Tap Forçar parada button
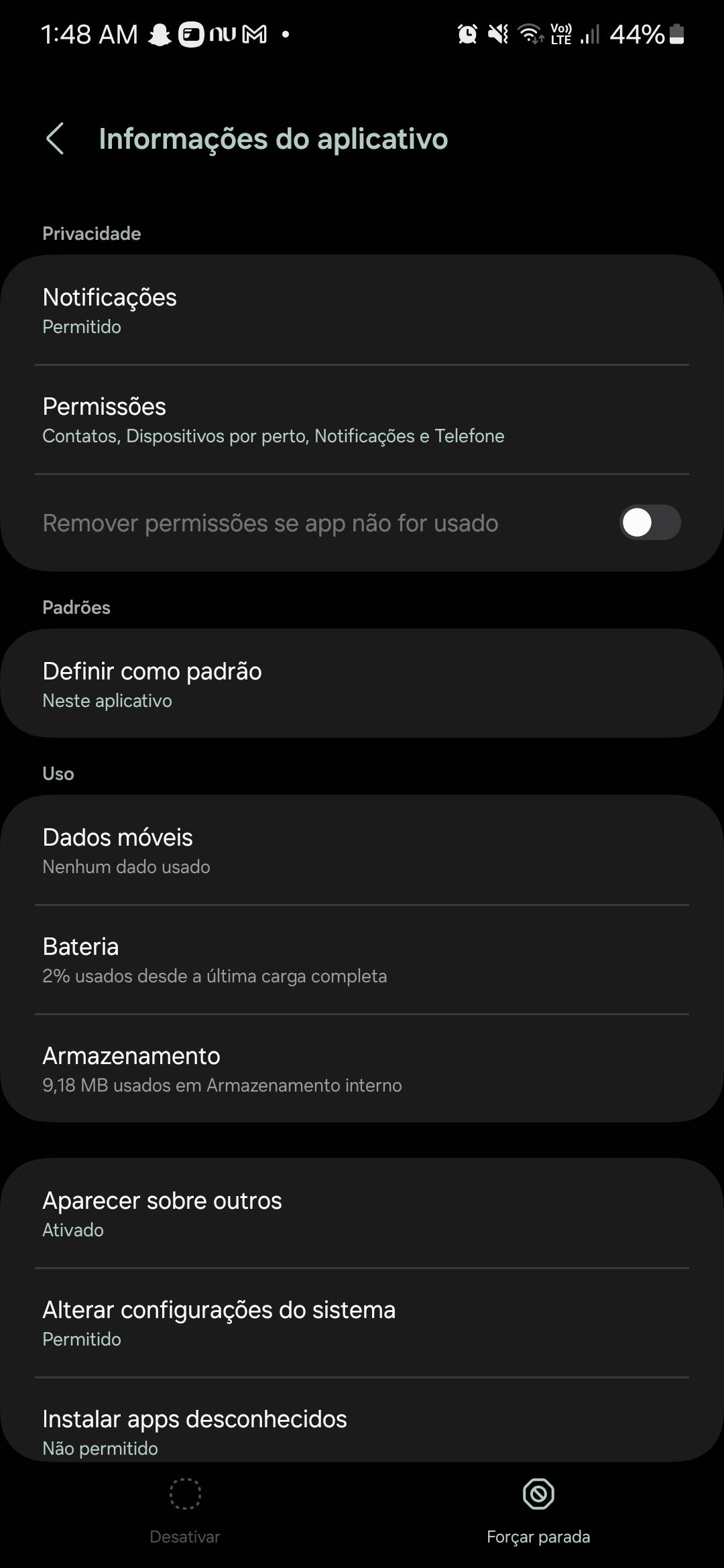The height and width of the screenshot is (1568, 724). (538, 1509)
